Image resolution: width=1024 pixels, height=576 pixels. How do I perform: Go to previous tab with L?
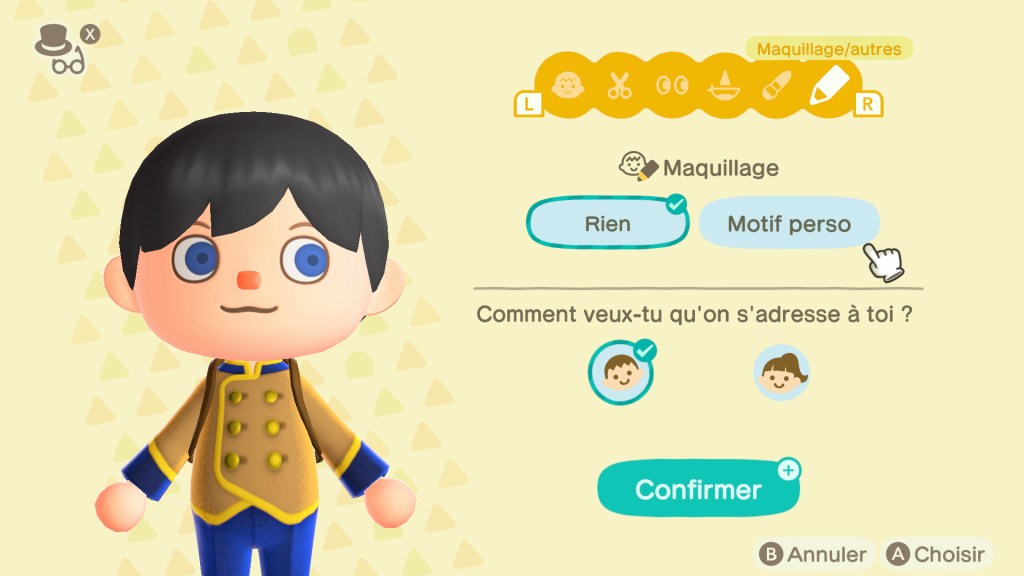pos(527,103)
